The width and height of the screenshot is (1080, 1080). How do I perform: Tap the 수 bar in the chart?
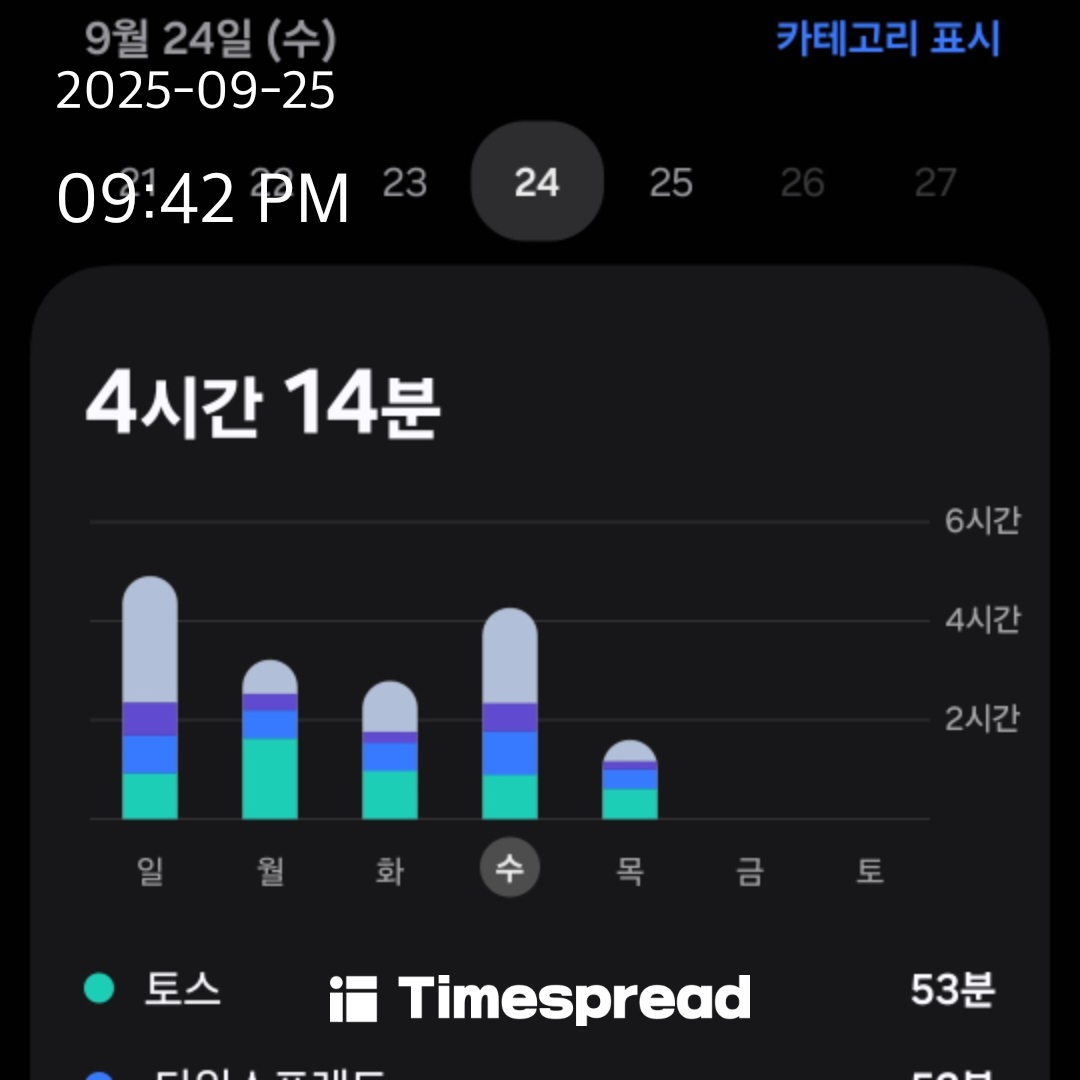pyautogui.click(x=510, y=715)
